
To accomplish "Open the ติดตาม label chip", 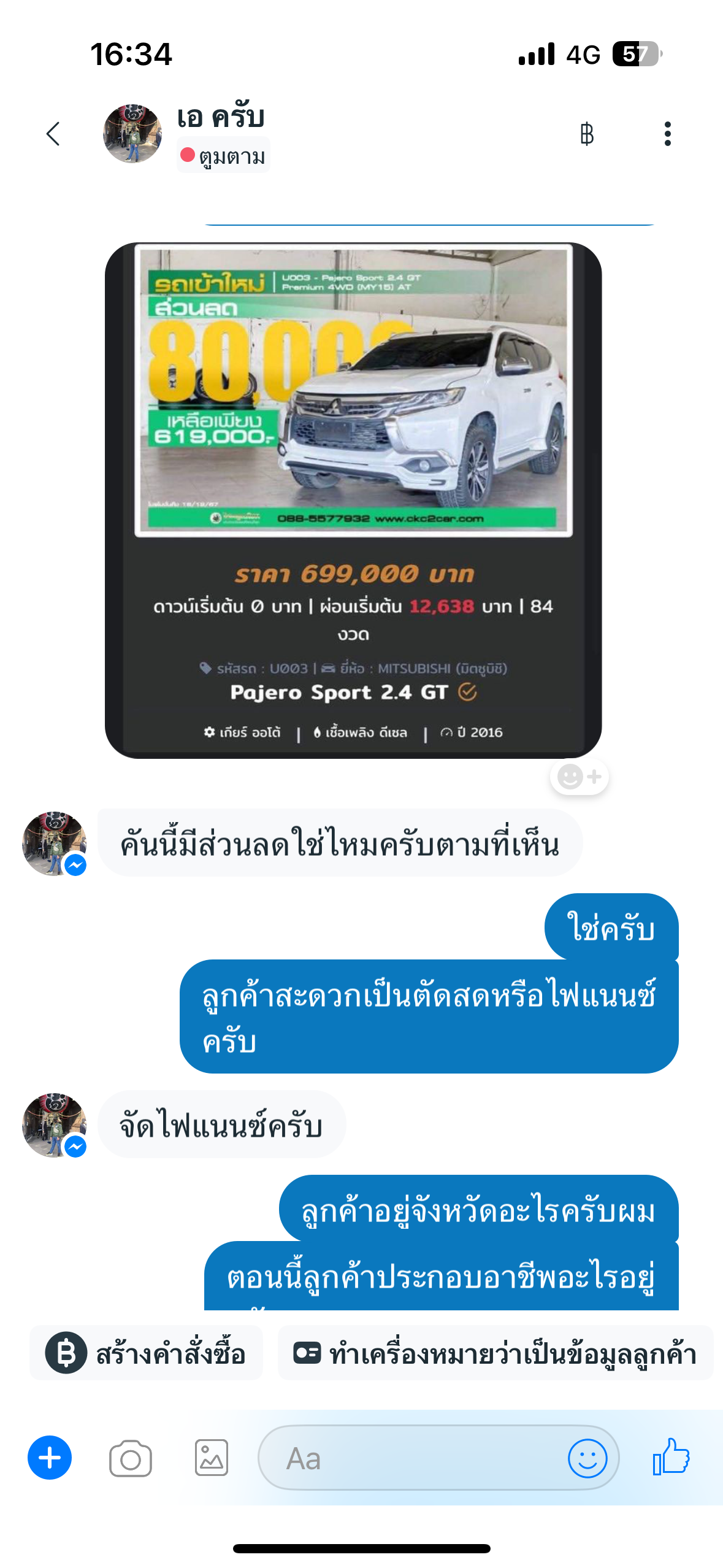I will [x=223, y=156].
